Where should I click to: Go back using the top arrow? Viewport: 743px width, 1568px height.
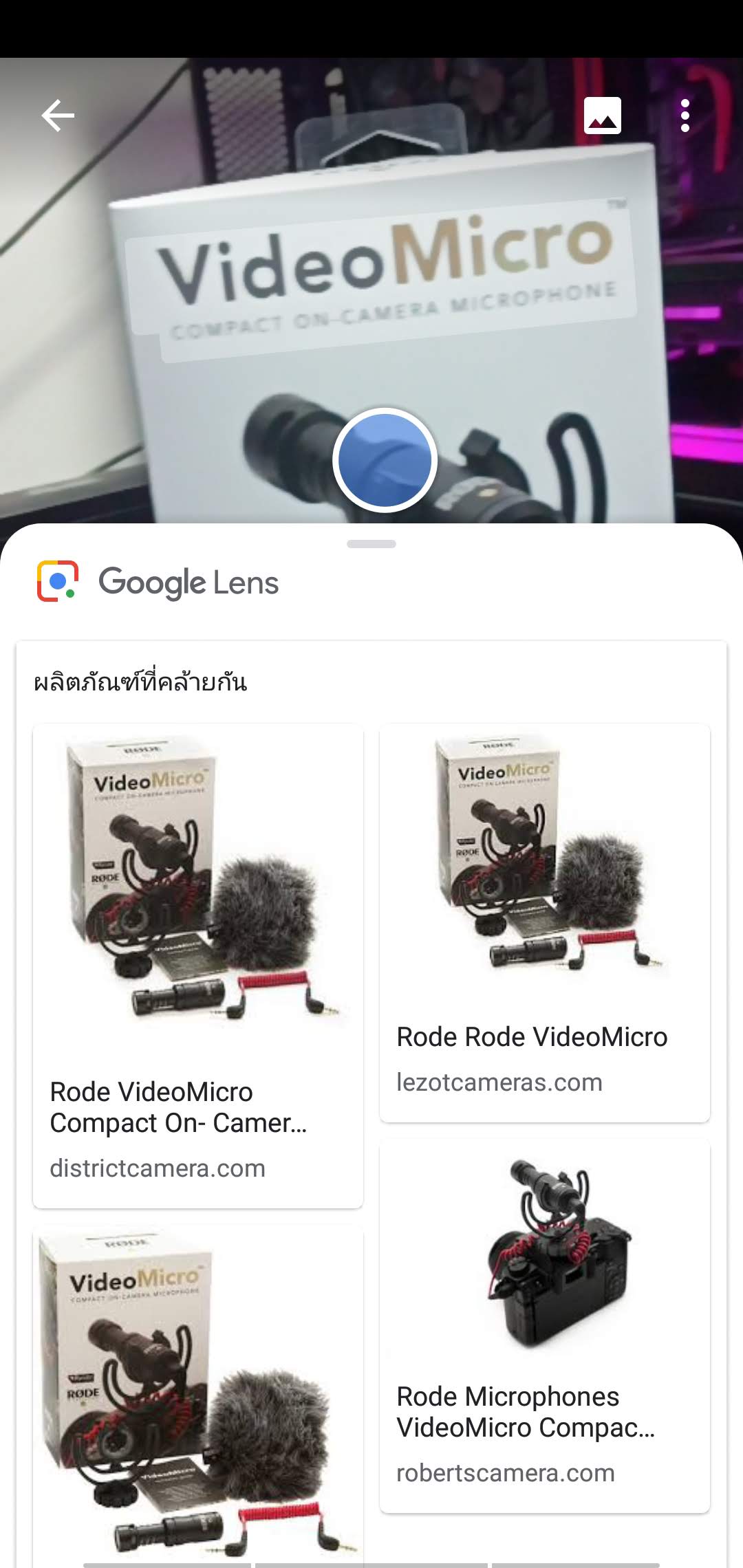click(58, 115)
